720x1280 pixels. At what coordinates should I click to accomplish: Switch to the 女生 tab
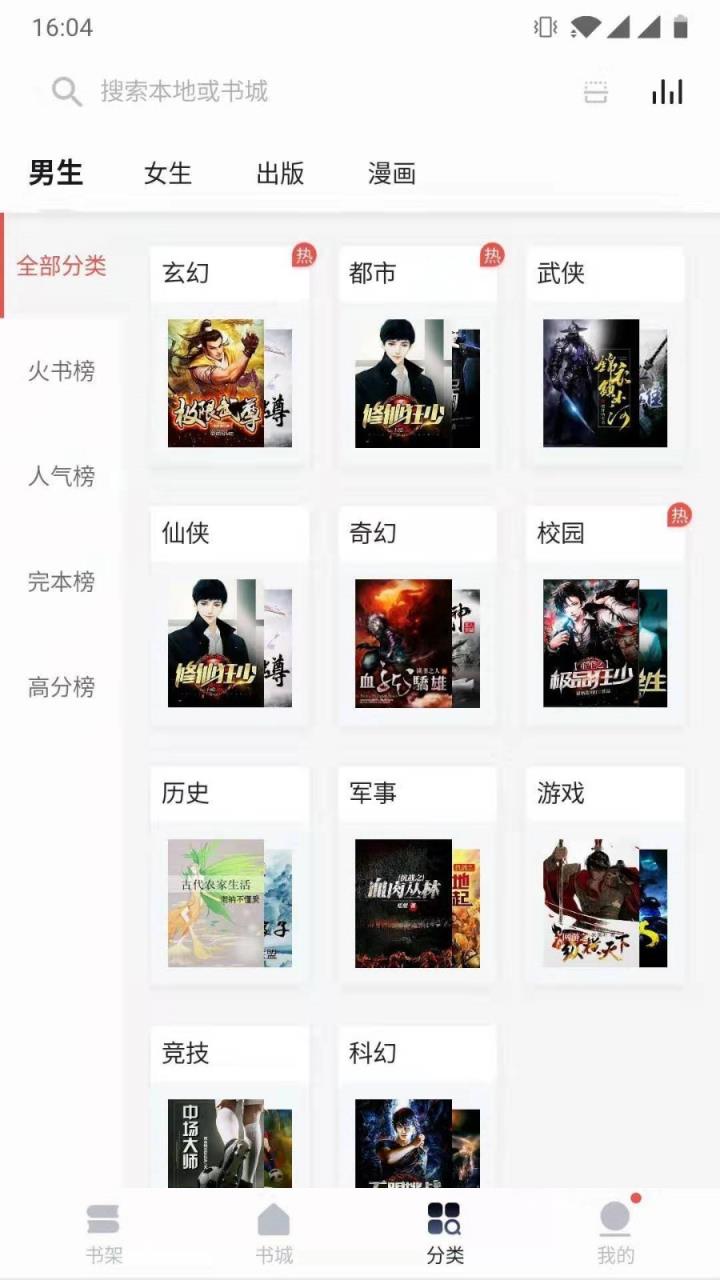[x=166, y=173]
